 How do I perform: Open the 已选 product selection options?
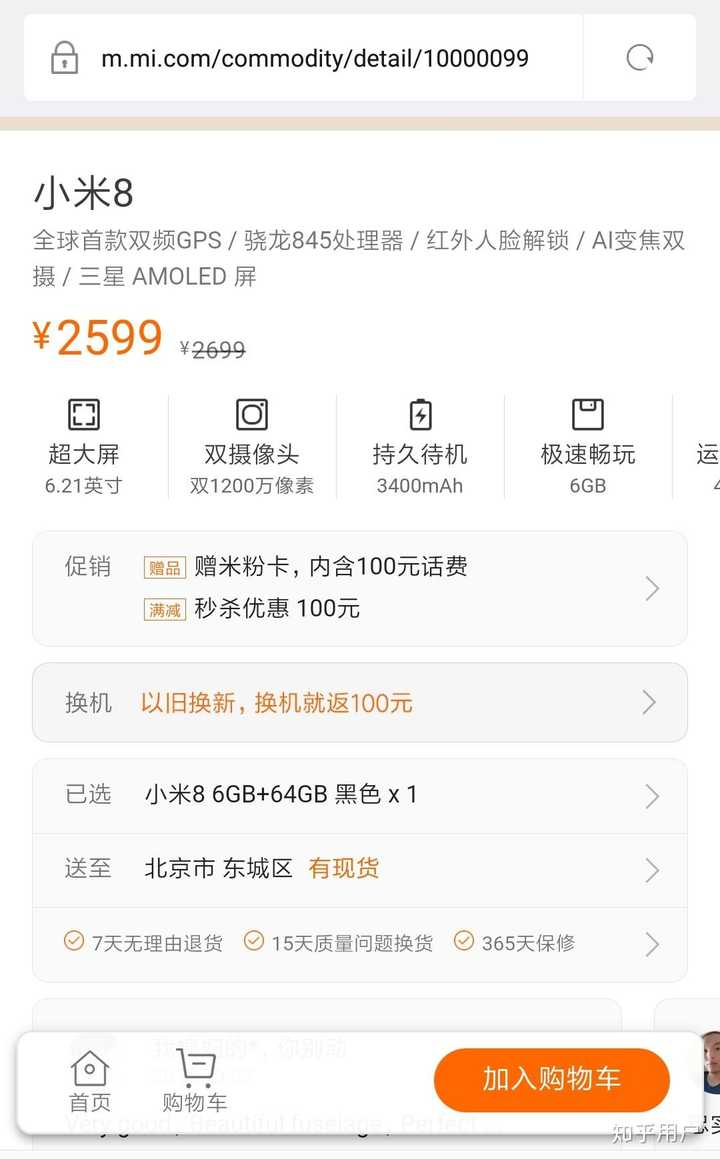(x=654, y=796)
